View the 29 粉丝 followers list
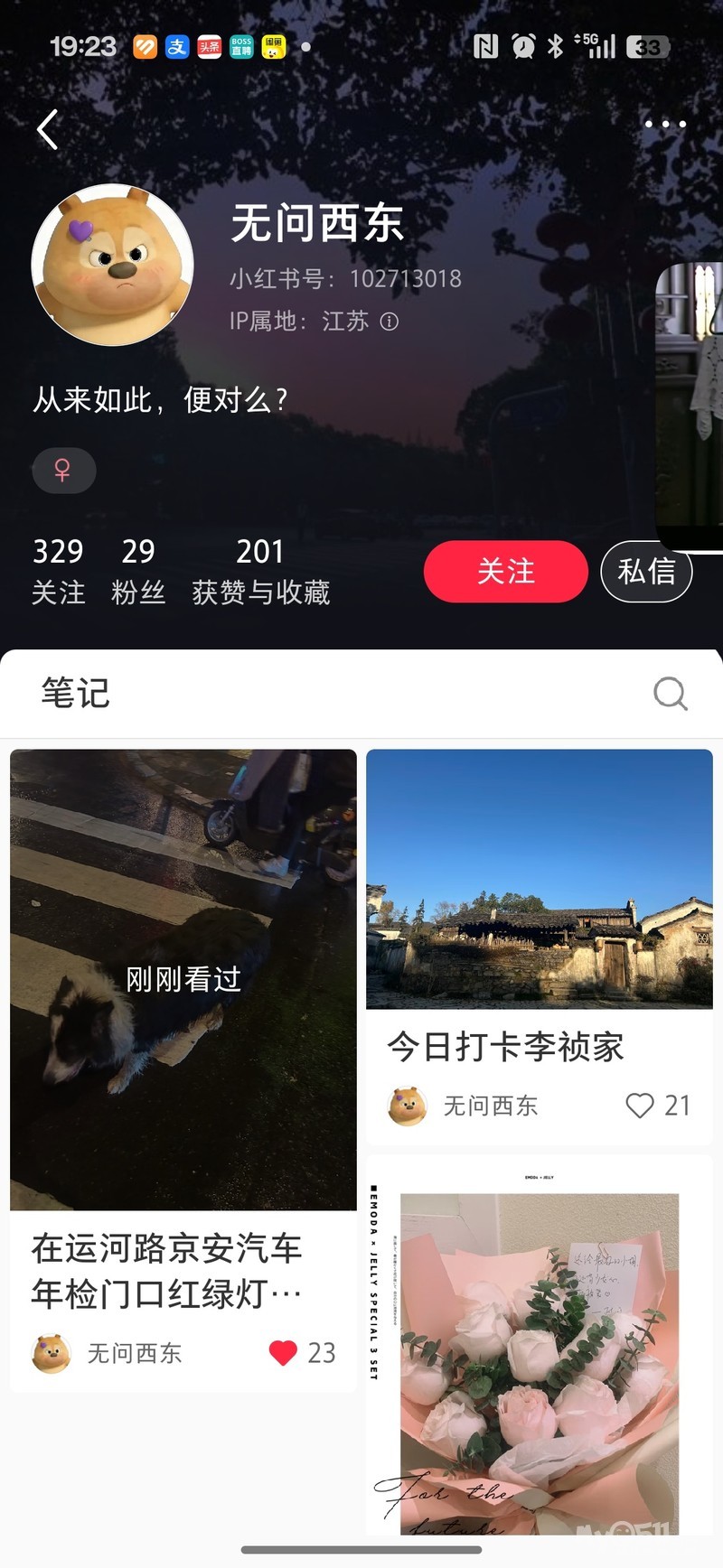 138,571
